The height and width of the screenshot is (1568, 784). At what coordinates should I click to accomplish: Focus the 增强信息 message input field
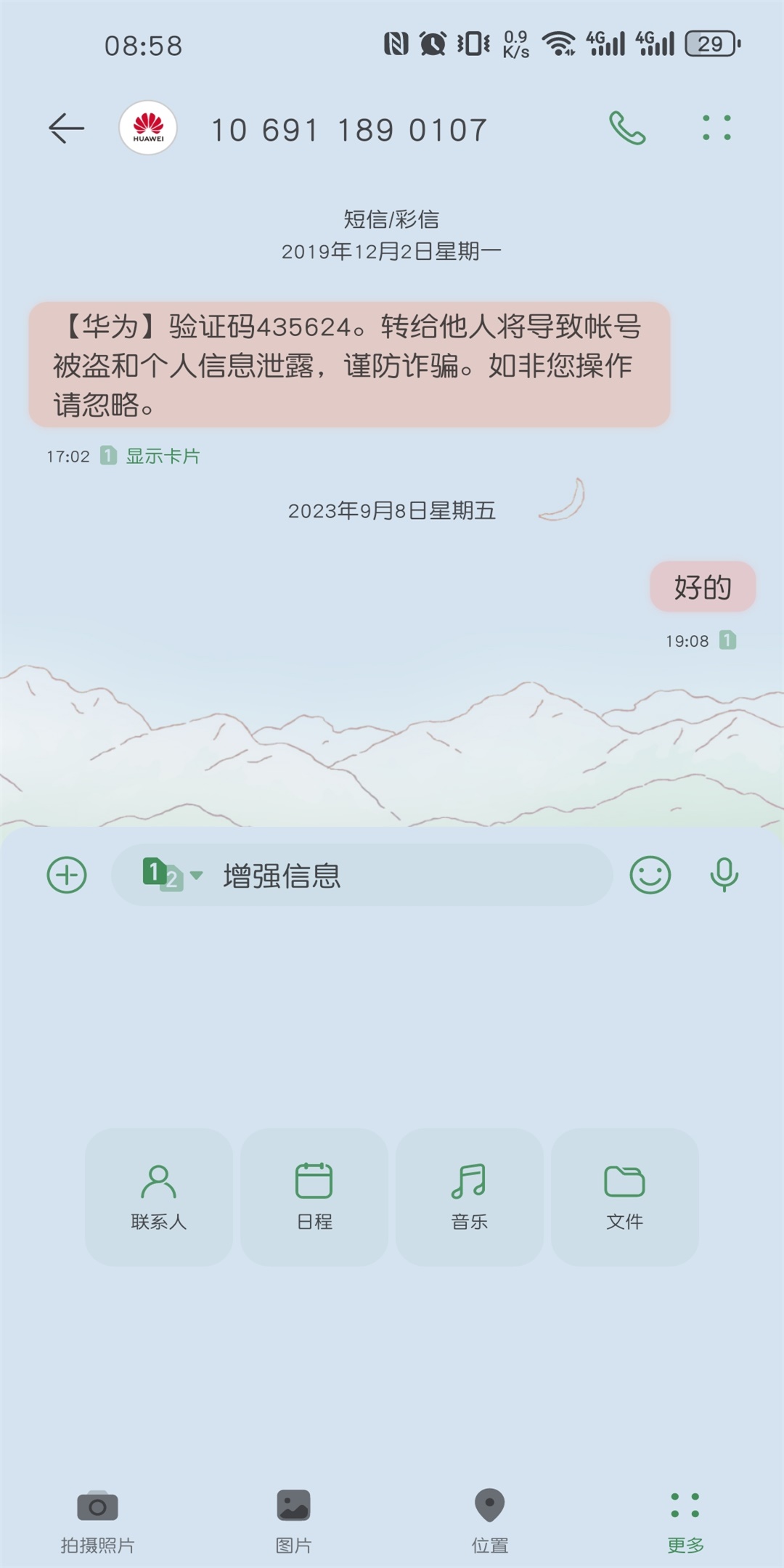coord(407,875)
